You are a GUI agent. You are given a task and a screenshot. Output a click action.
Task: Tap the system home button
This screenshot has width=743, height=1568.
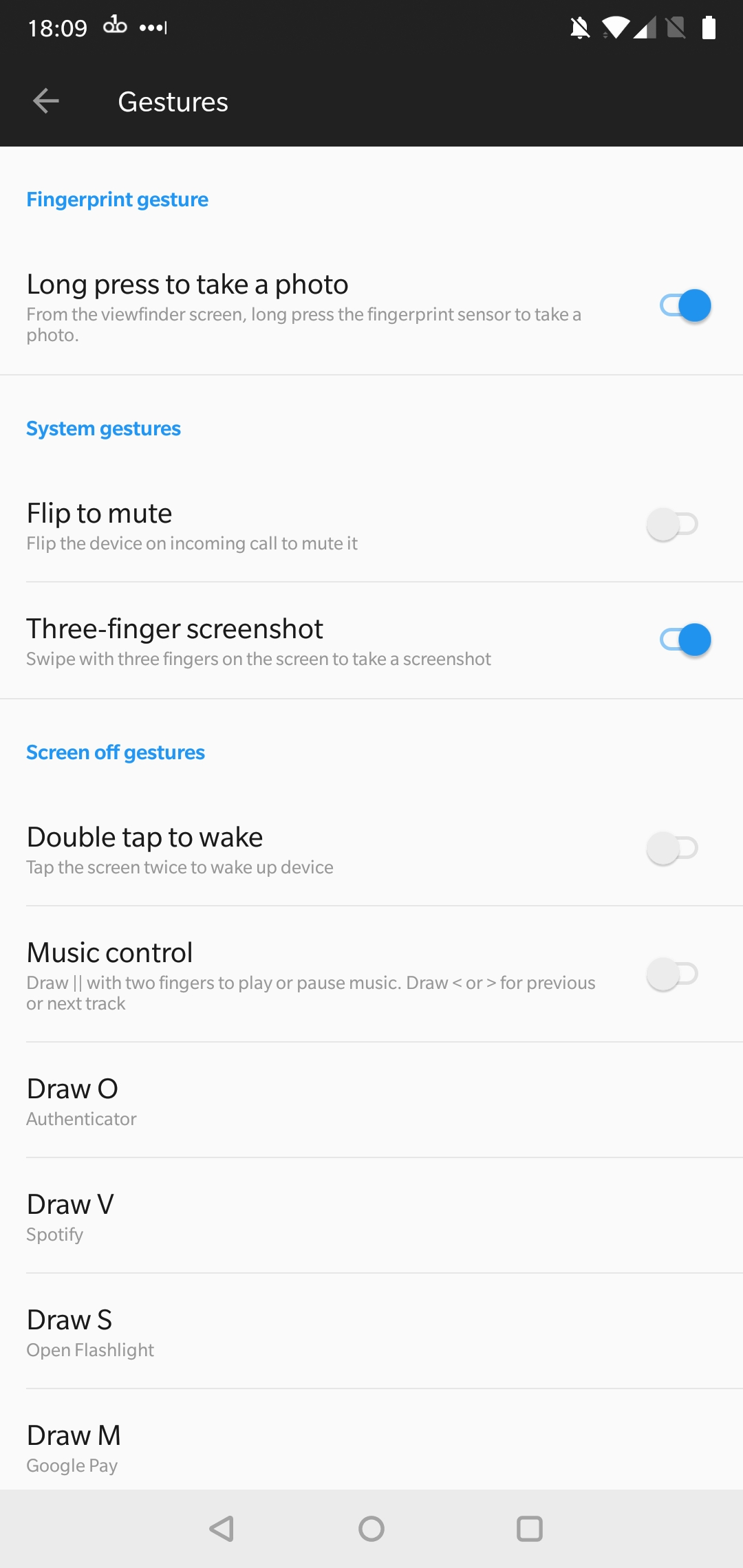pyautogui.click(x=371, y=1529)
